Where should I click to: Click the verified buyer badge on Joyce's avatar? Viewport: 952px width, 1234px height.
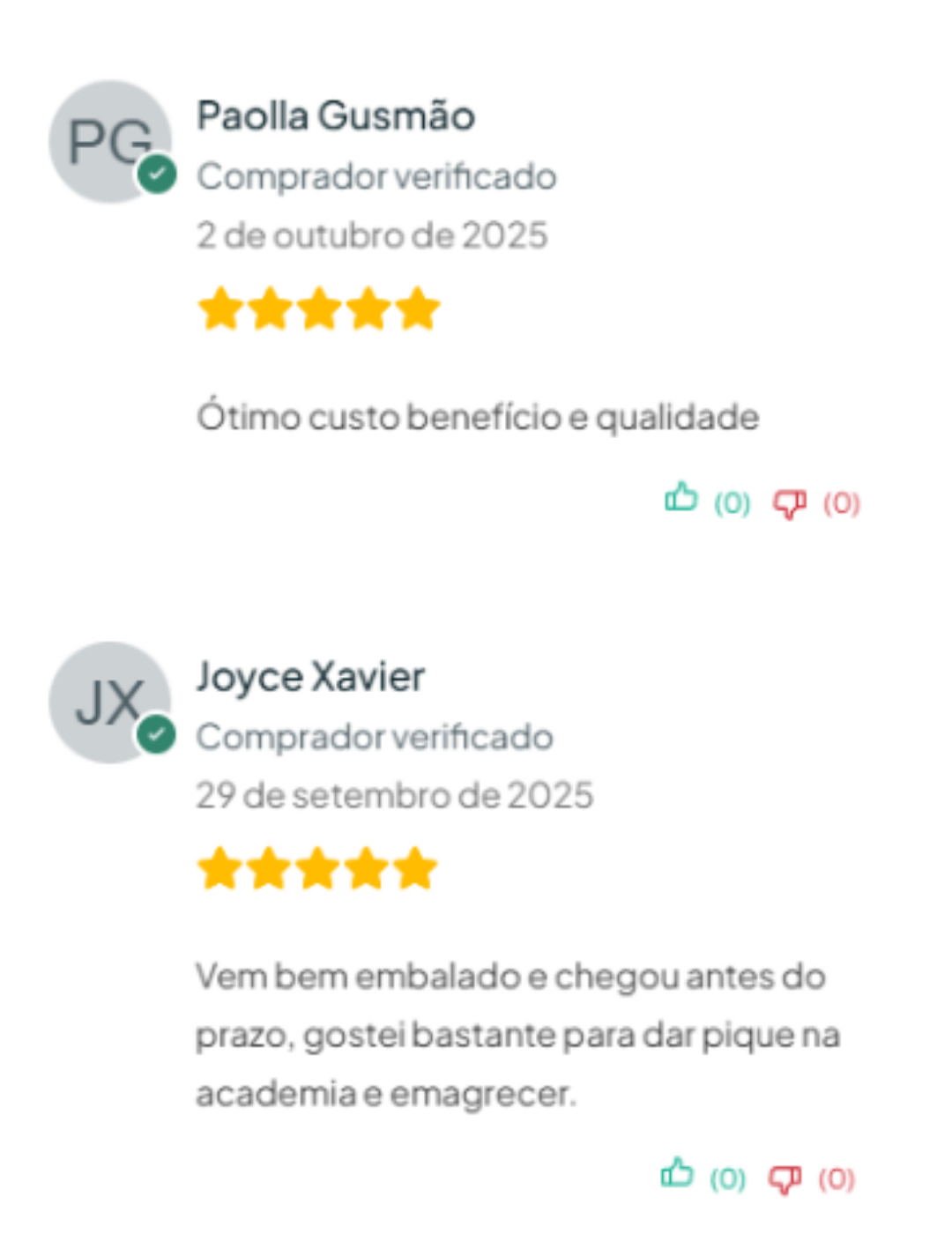[x=155, y=733]
